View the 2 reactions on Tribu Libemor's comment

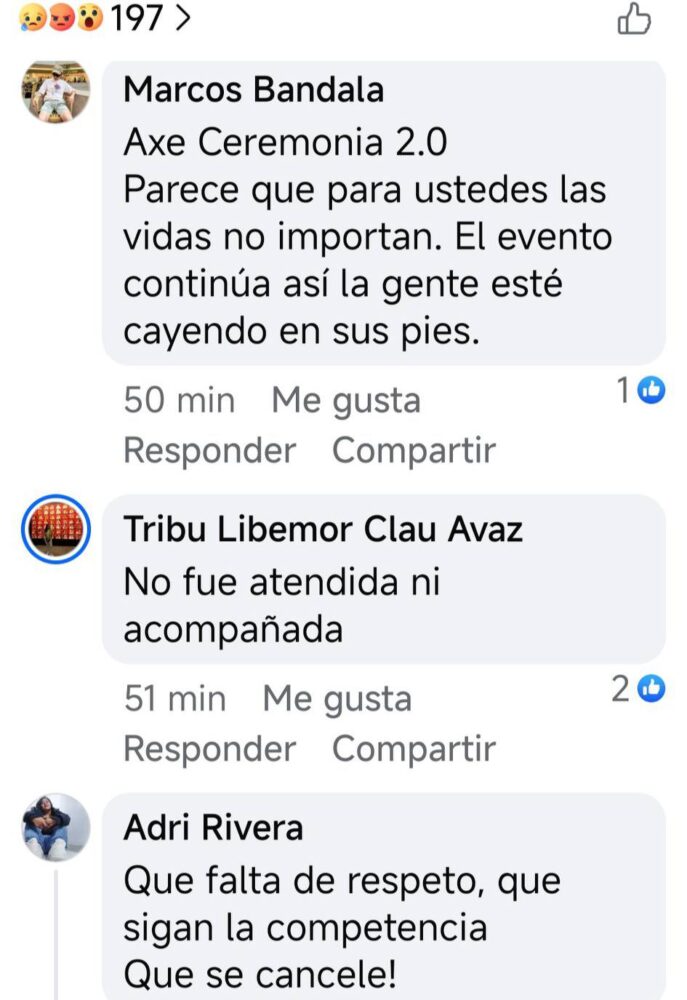(639, 688)
